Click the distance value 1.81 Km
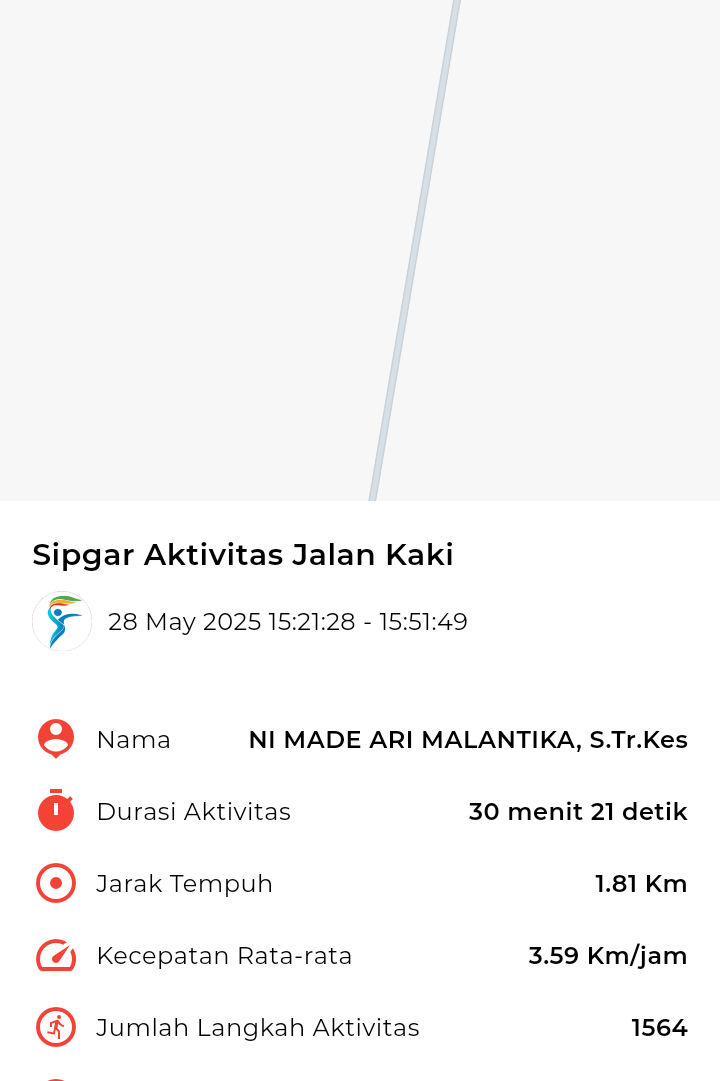The image size is (720, 1081). point(641,883)
